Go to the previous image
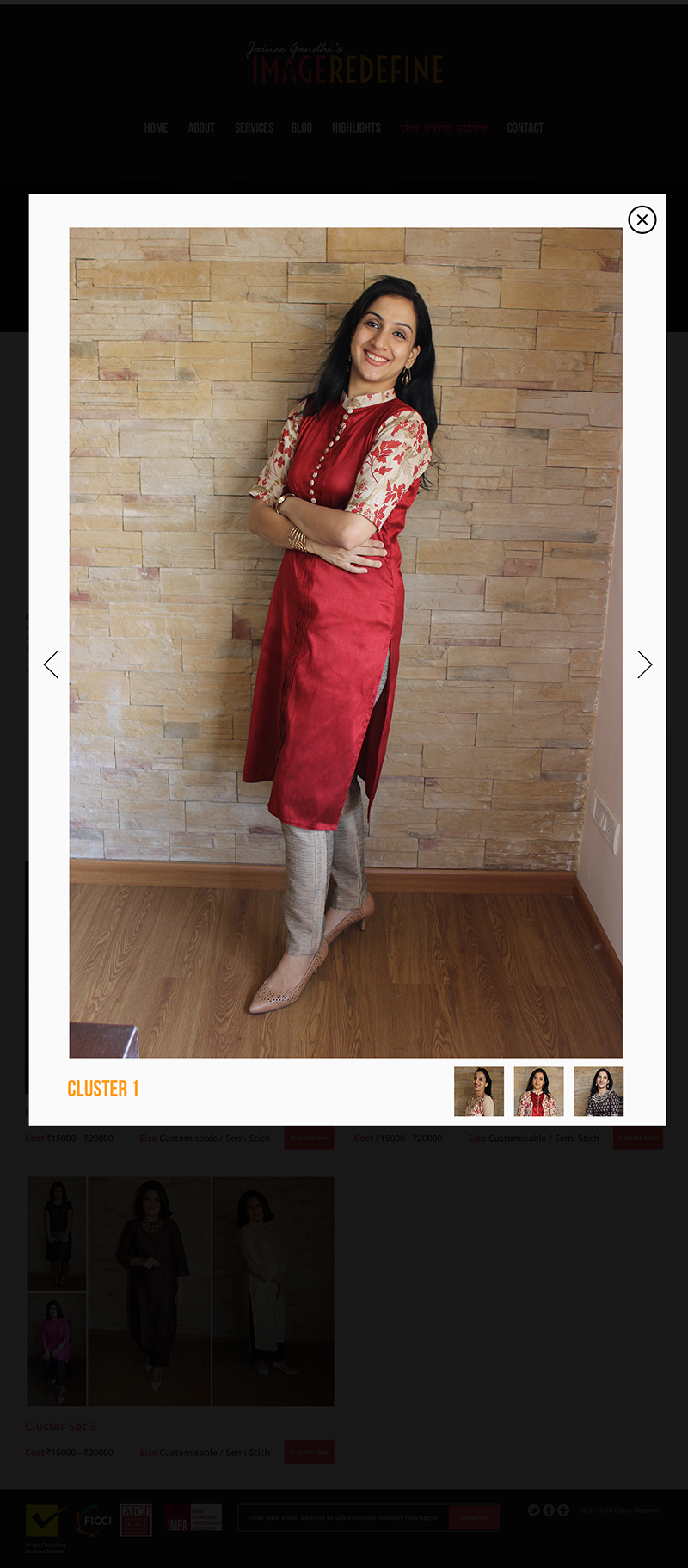 [52, 664]
